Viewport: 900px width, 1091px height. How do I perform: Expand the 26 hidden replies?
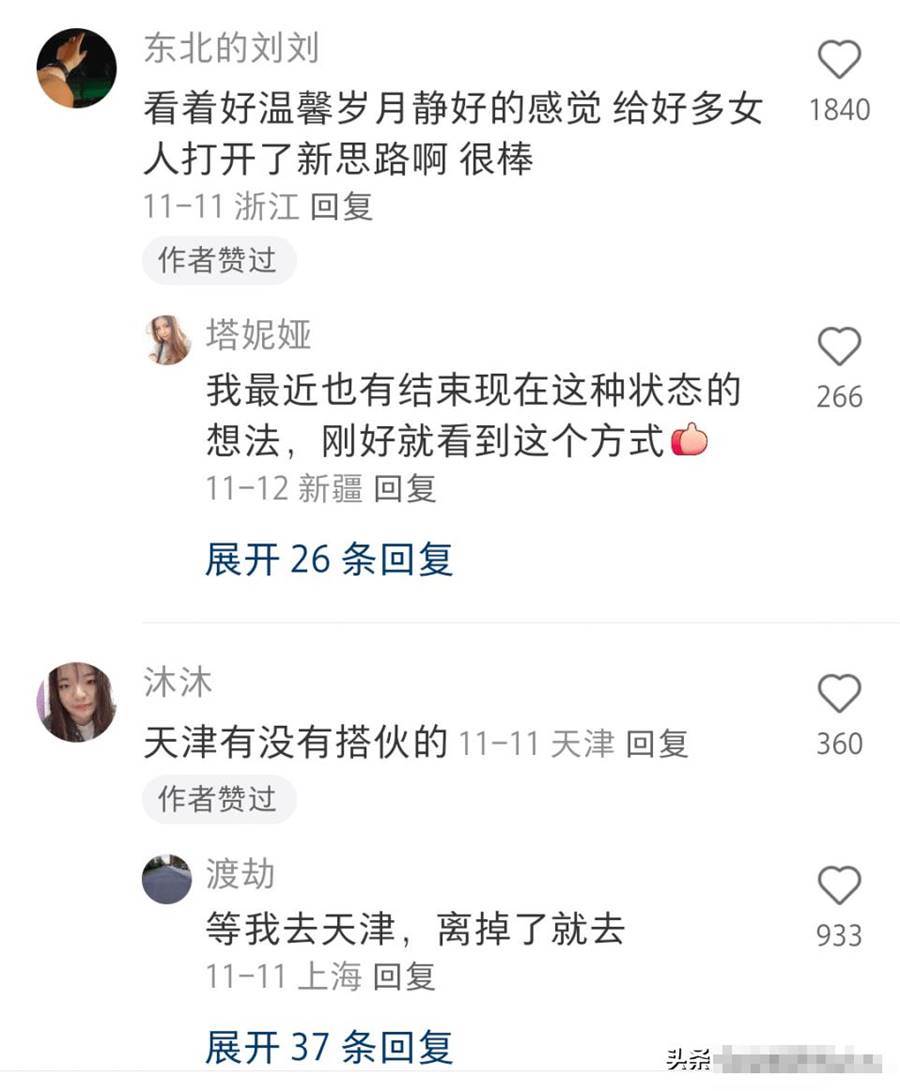click(329, 560)
